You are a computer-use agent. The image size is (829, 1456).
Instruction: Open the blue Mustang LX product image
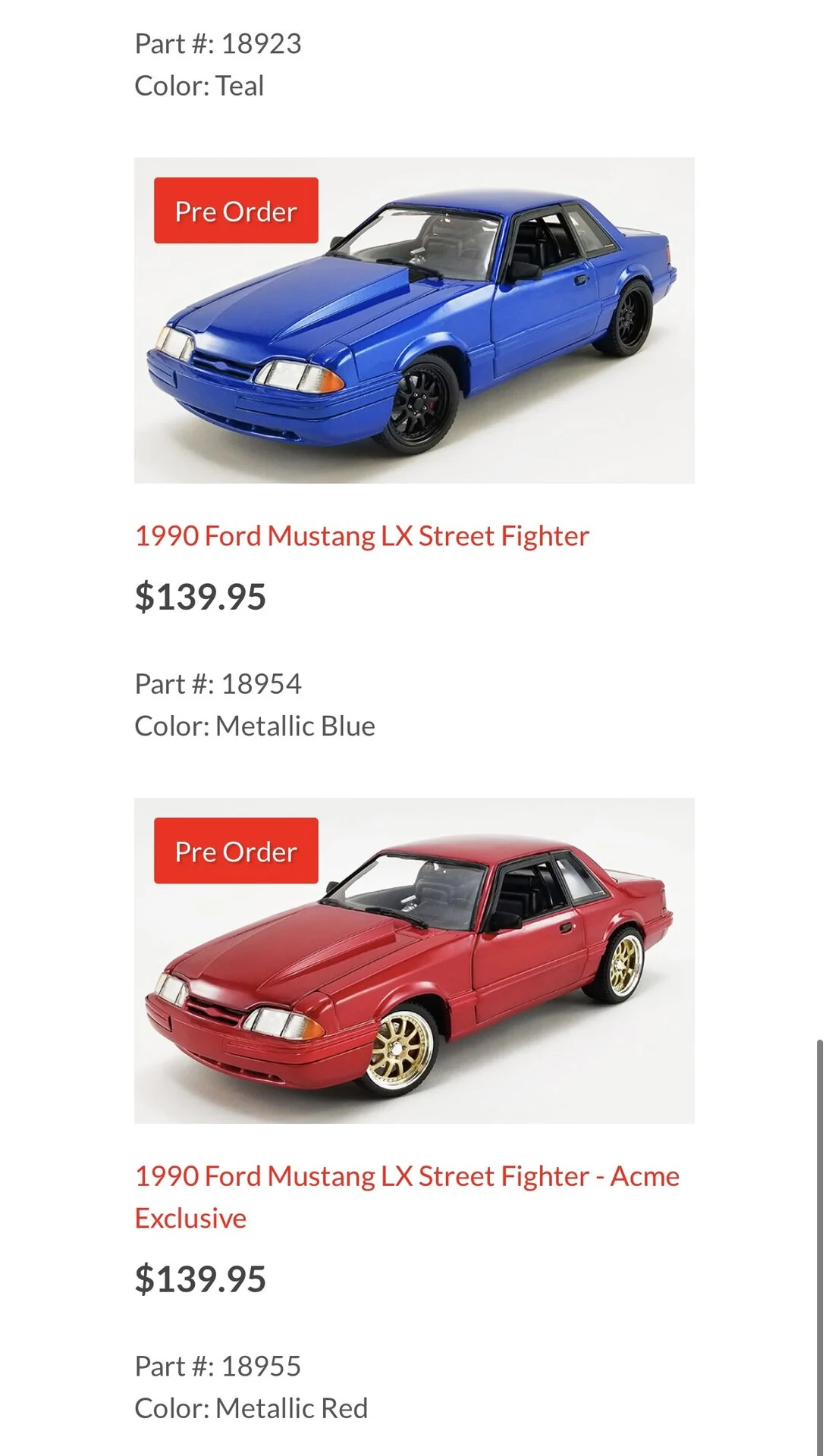(x=414, y=320)
